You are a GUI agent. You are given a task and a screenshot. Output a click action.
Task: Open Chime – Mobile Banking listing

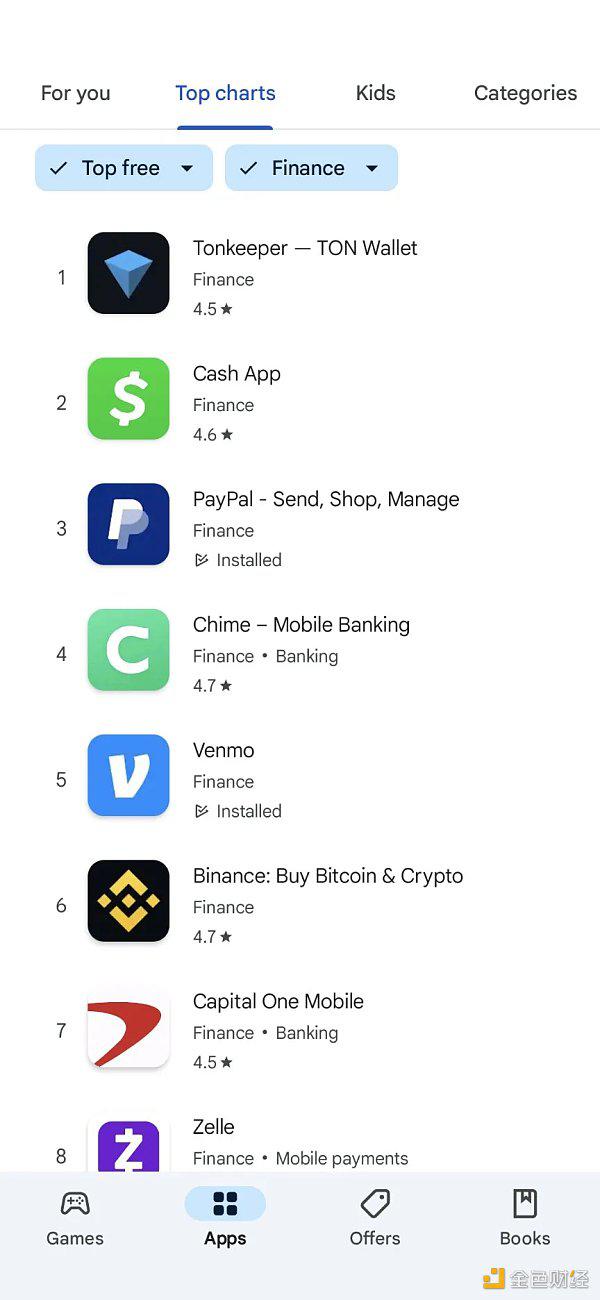(300, 654)
